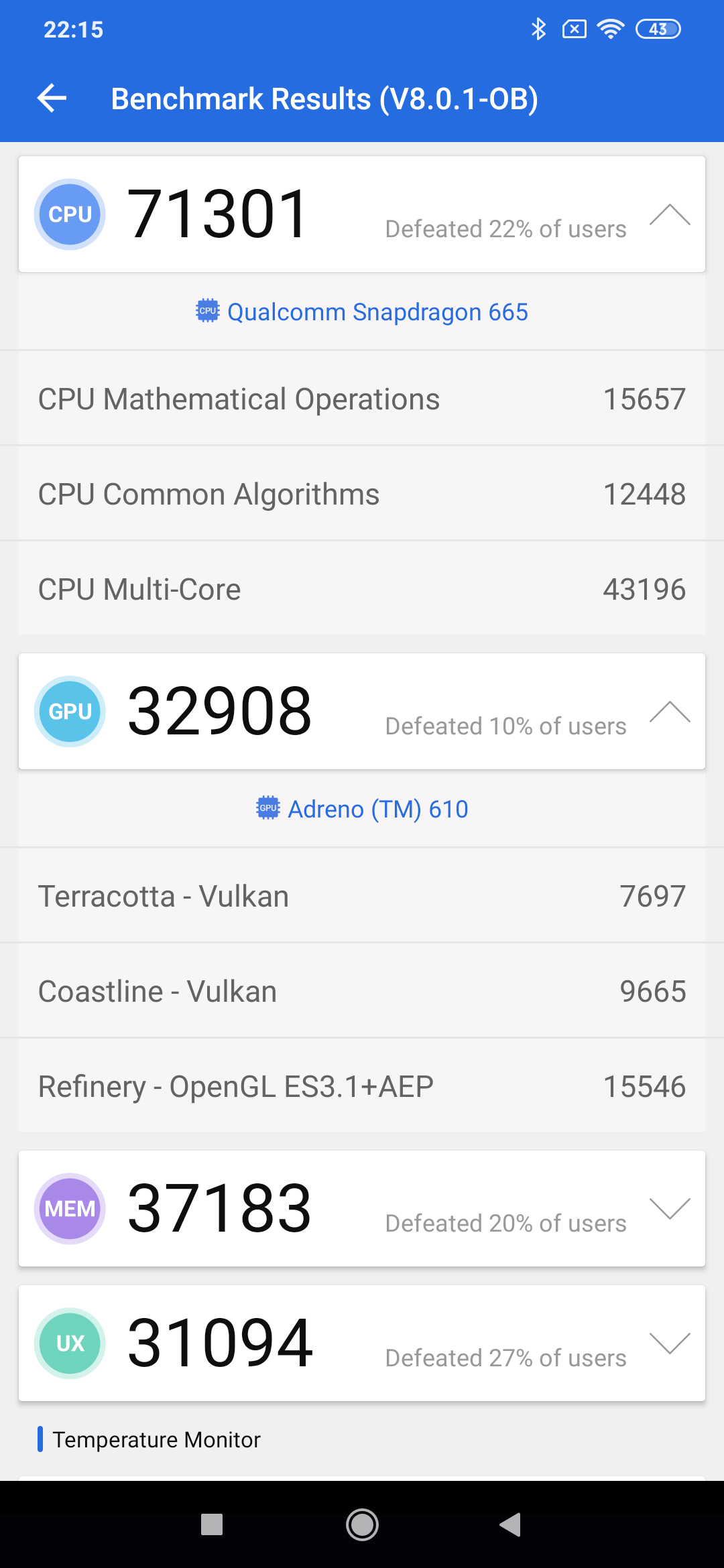
Task: Collapse the GPU score section
Action: click(670, 712)
